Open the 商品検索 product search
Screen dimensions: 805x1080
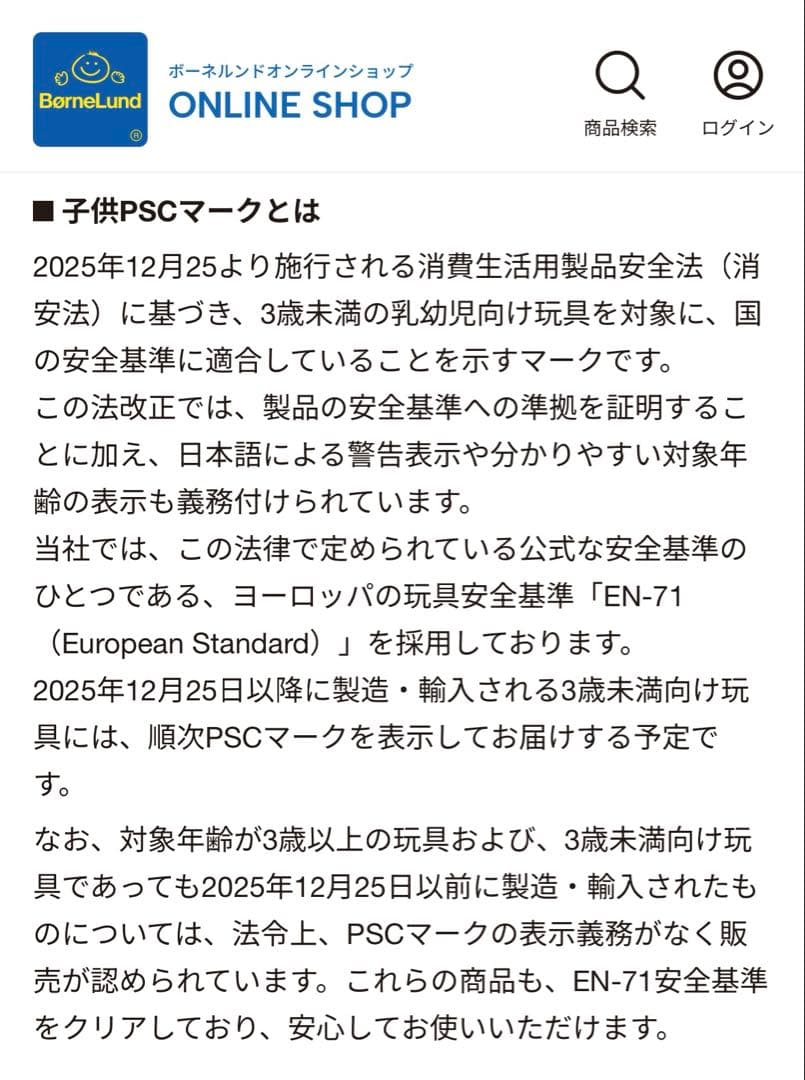[620, 92]
